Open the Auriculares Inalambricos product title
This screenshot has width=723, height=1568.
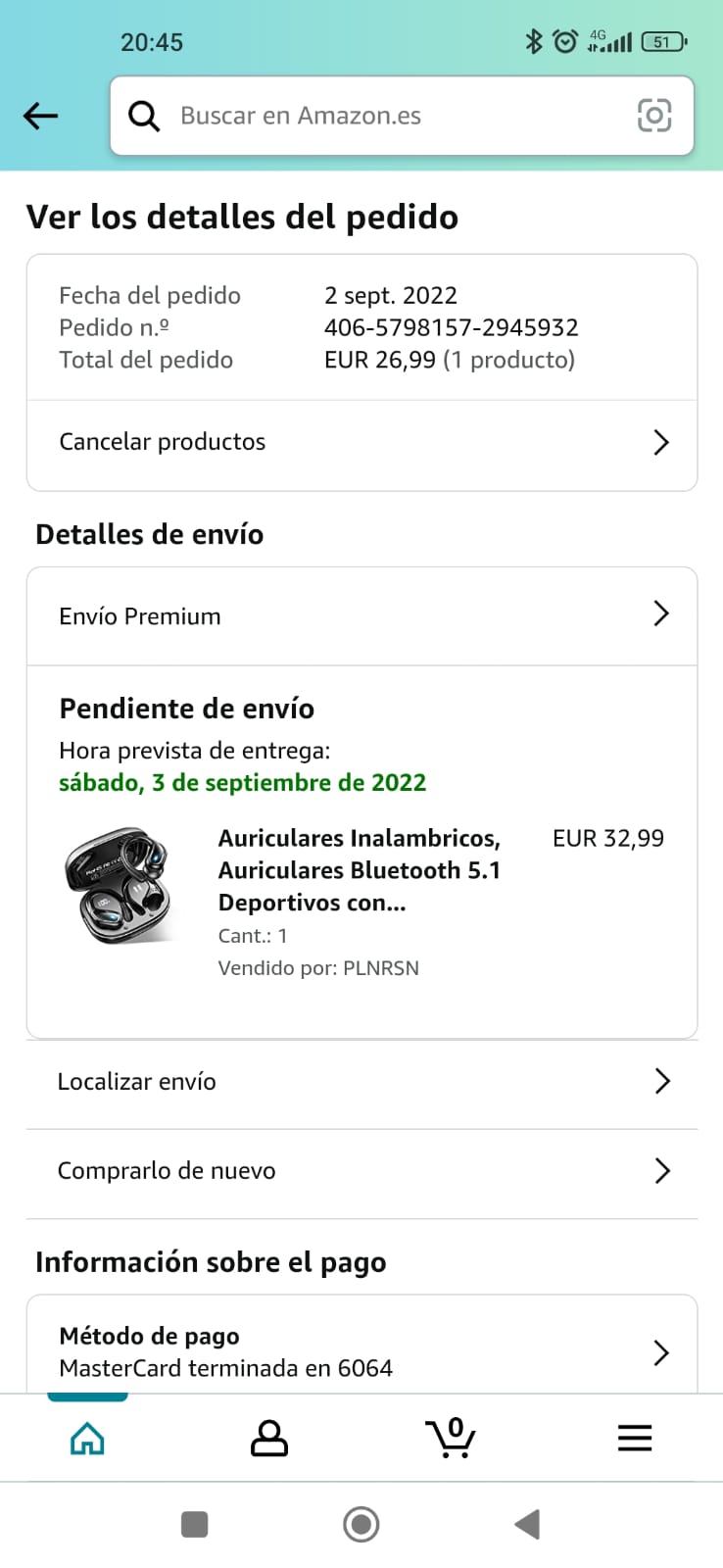[x=360, y=870]
